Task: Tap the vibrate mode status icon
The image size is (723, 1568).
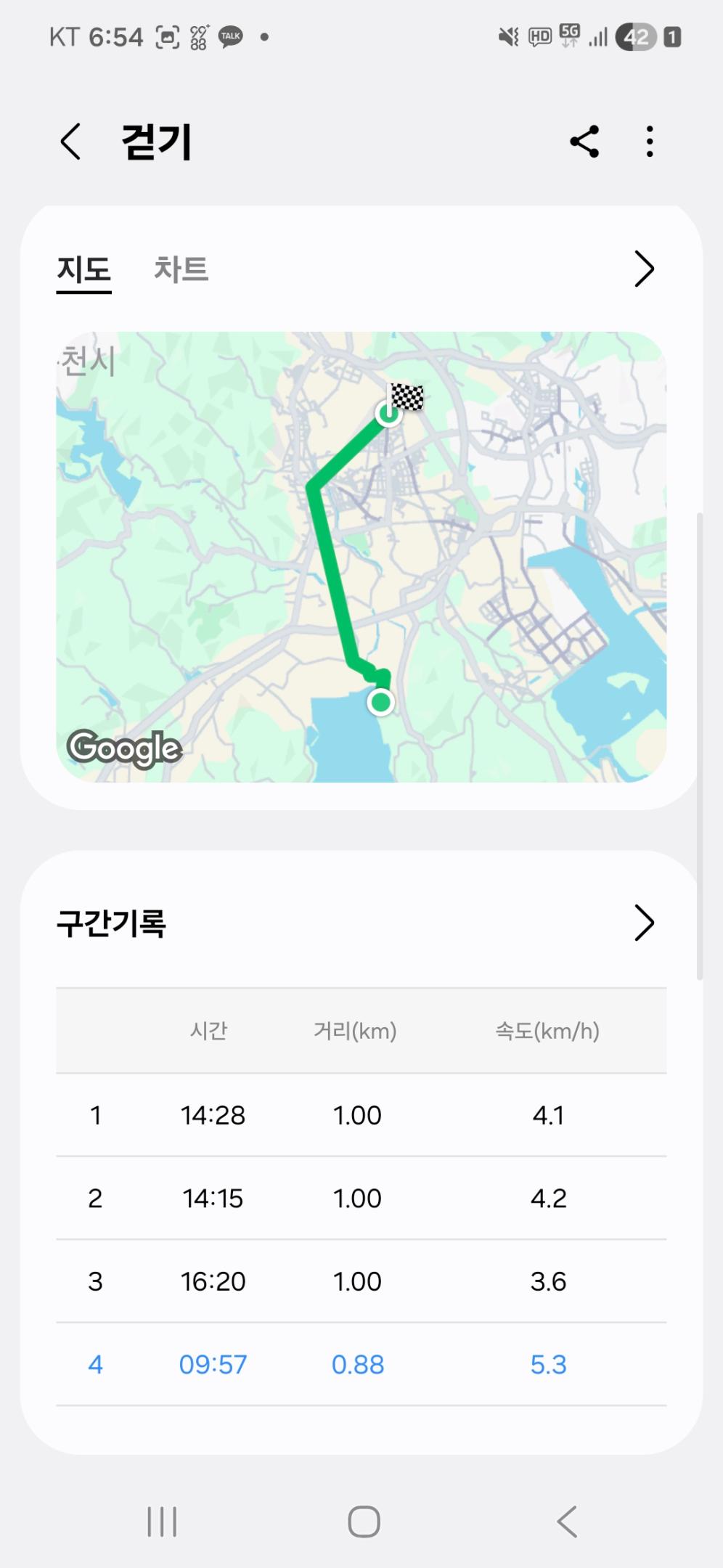Action: [x=510, y=36]
